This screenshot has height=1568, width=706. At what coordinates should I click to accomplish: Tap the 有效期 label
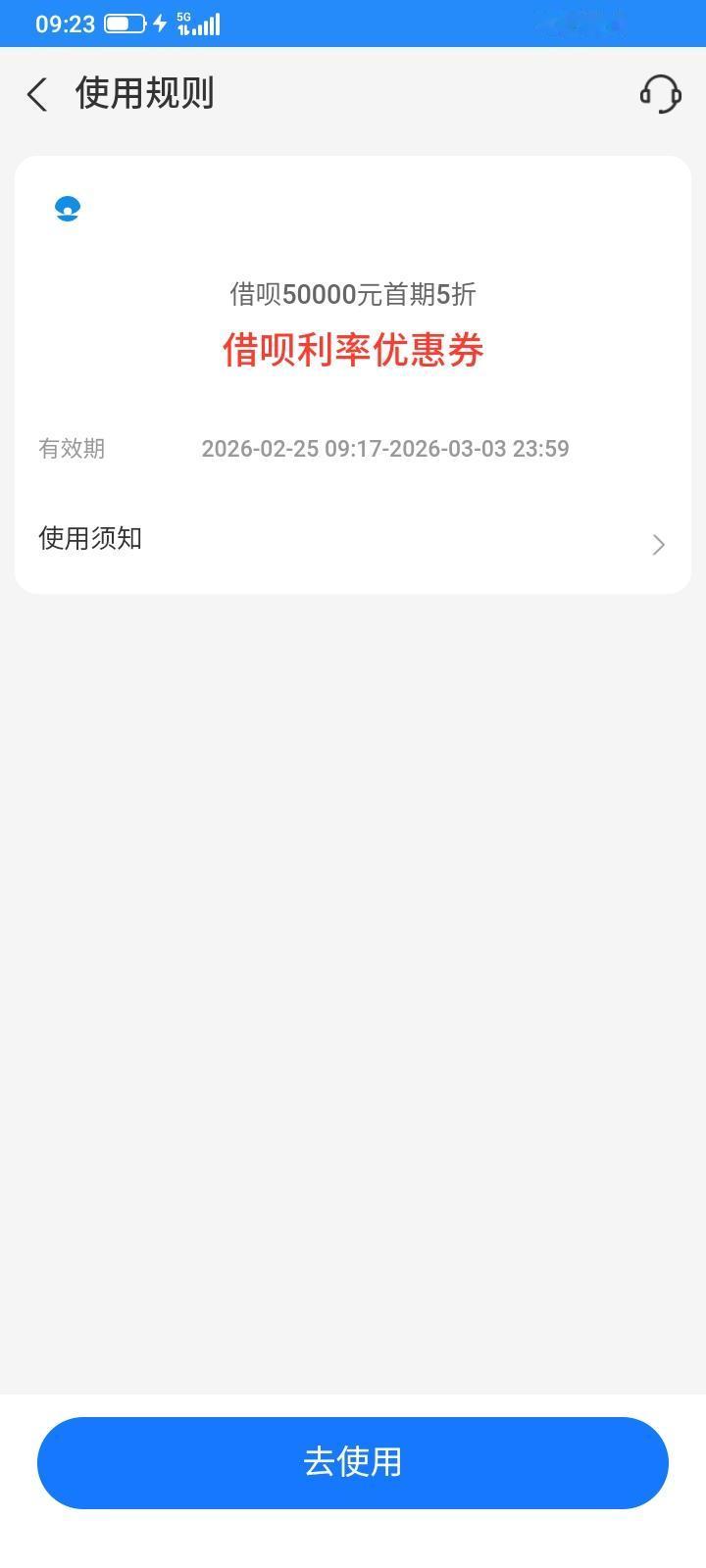pyautogui.click(x=71, y=449)
